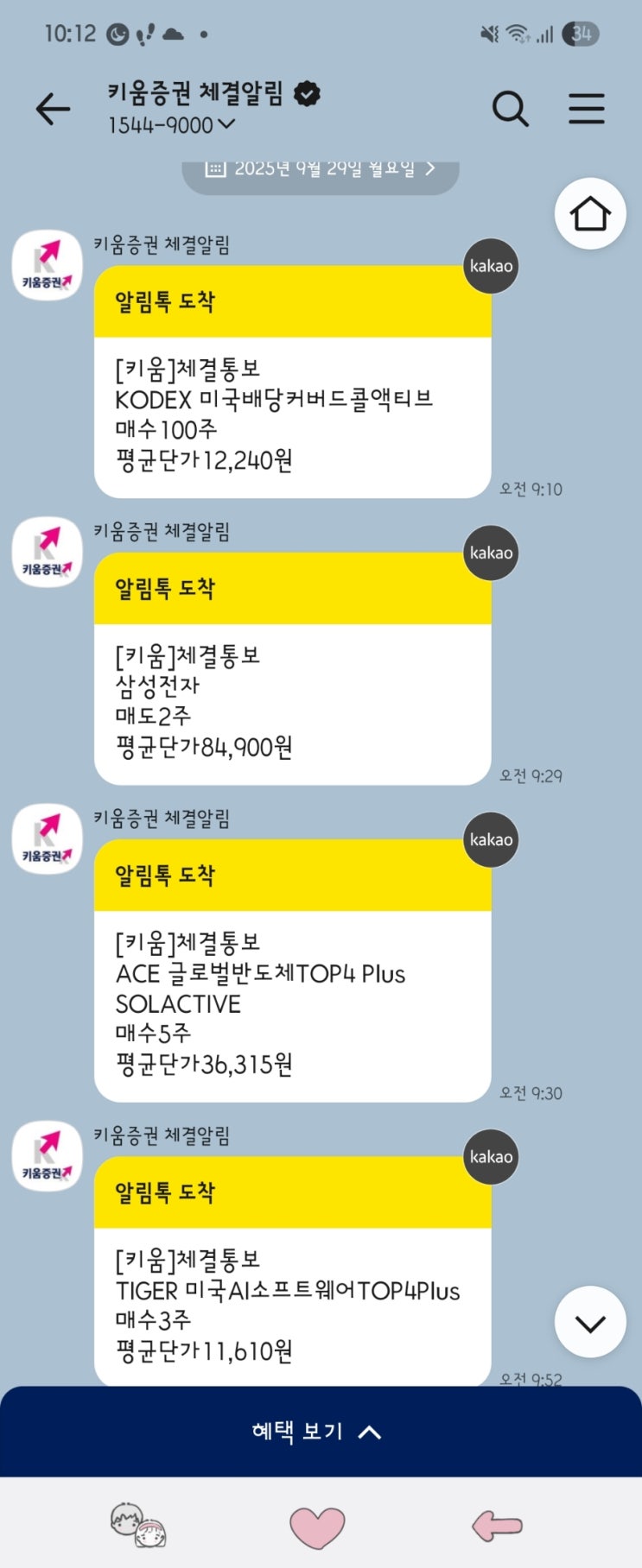The height and width of the screenshot is (1568, 642).
Task: Expand the 1544-9000 phone number dropdown
Action: click(x=171, y=125)
